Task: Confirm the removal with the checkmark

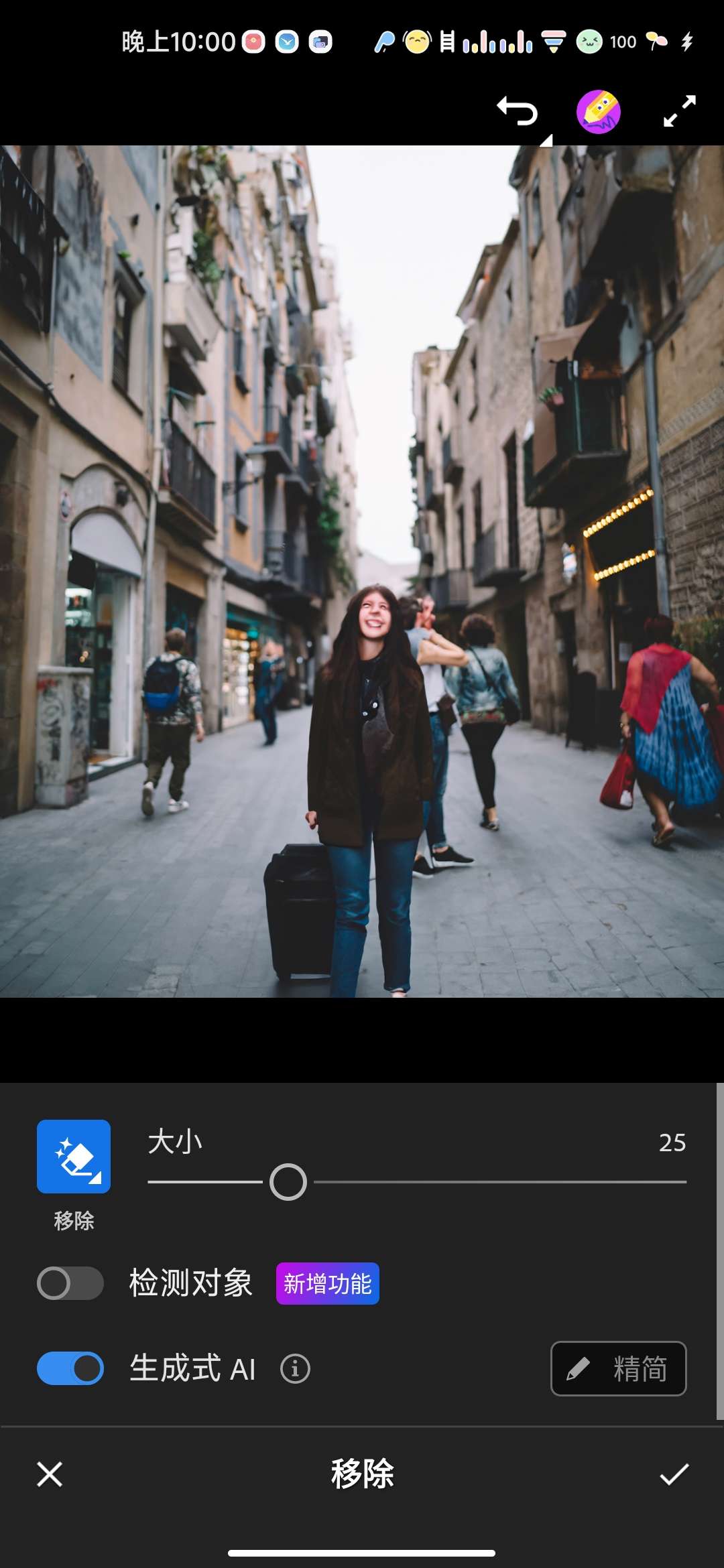Action: [674, 1474]
